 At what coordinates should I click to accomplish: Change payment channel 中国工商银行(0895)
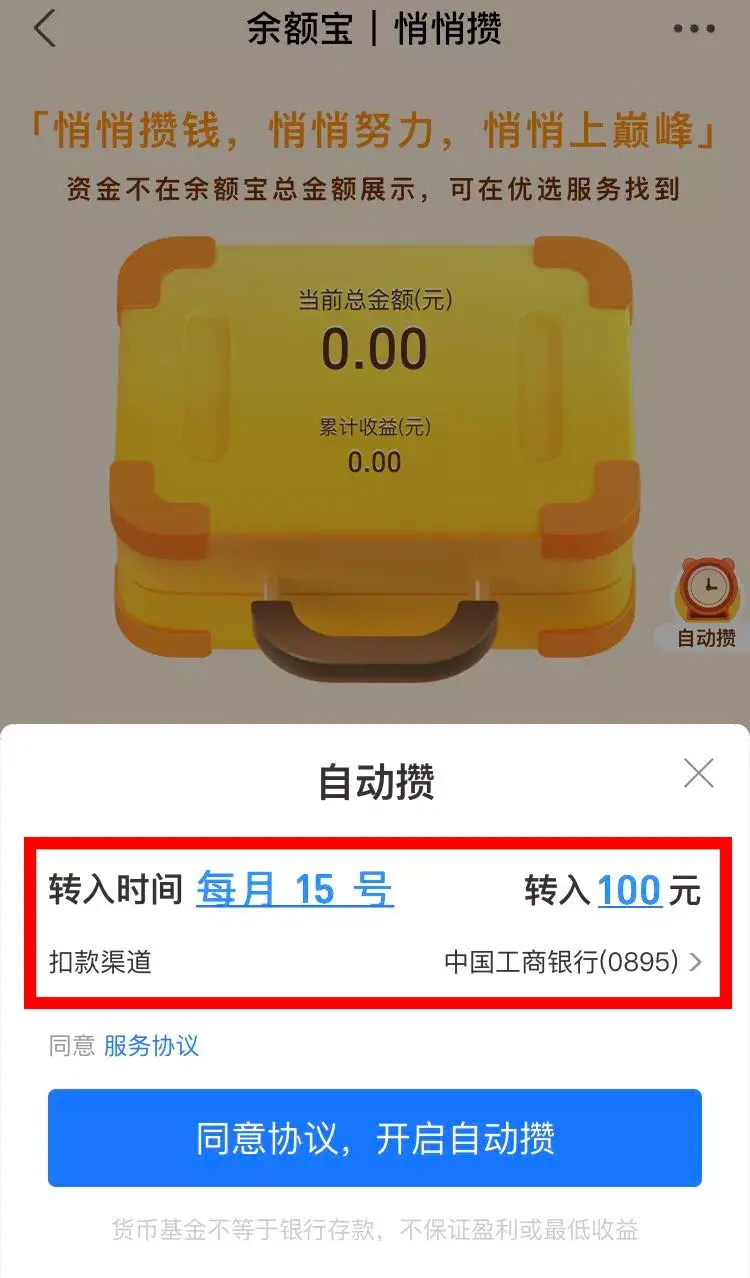[572, 962]
